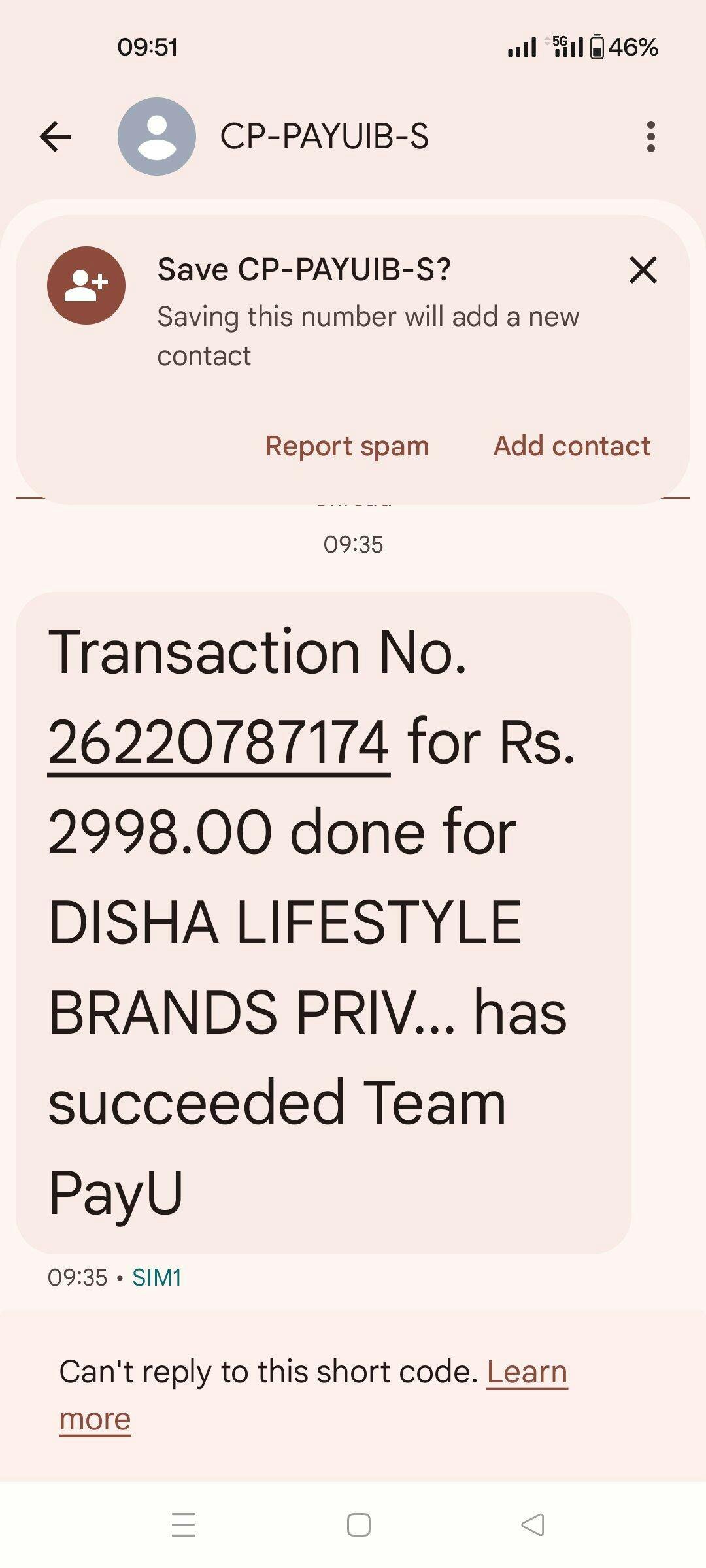Dismiss the save contact banner
This screenshot has height=1568, width=706.
click(x=643, y=270)
